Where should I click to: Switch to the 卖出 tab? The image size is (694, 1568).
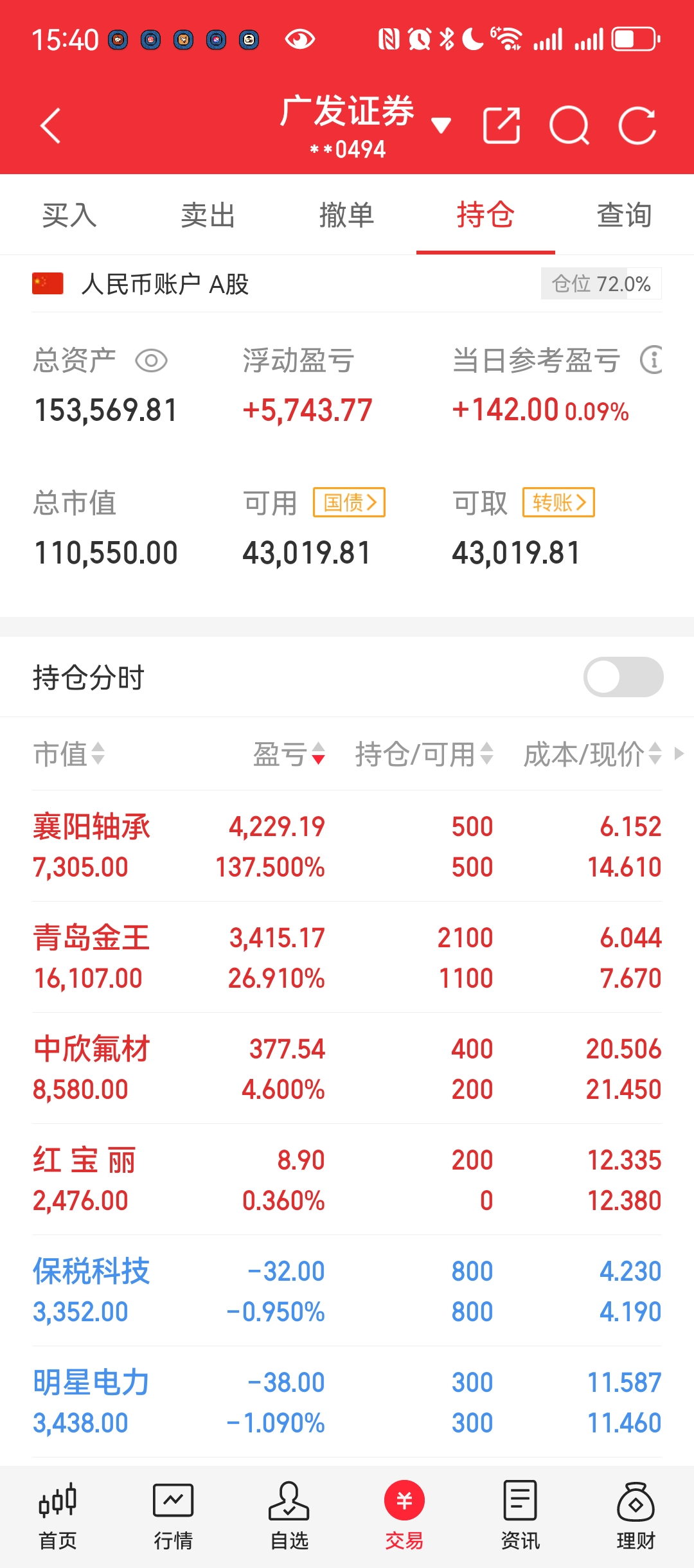(x=208, y=215)
